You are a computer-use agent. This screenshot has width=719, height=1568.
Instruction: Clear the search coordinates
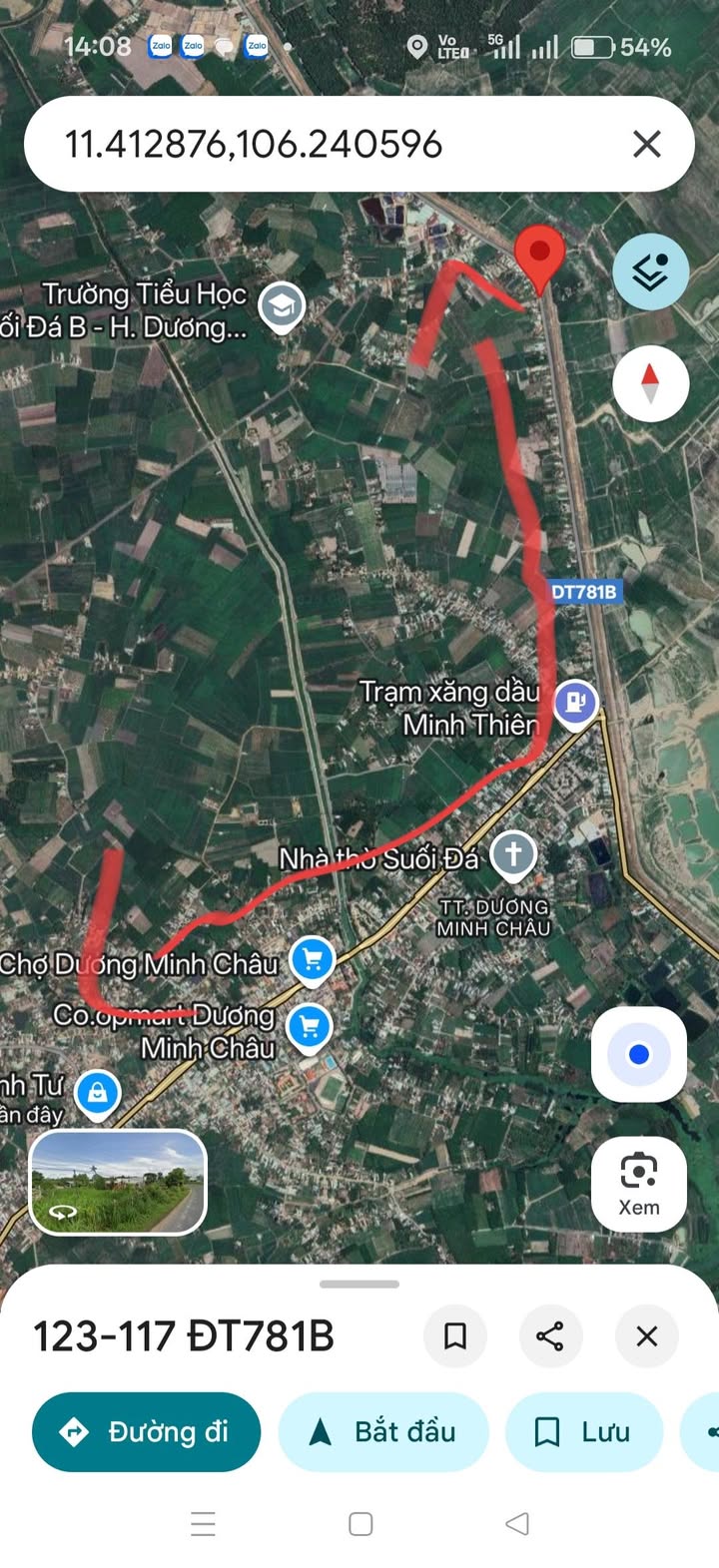pos(647,145)
